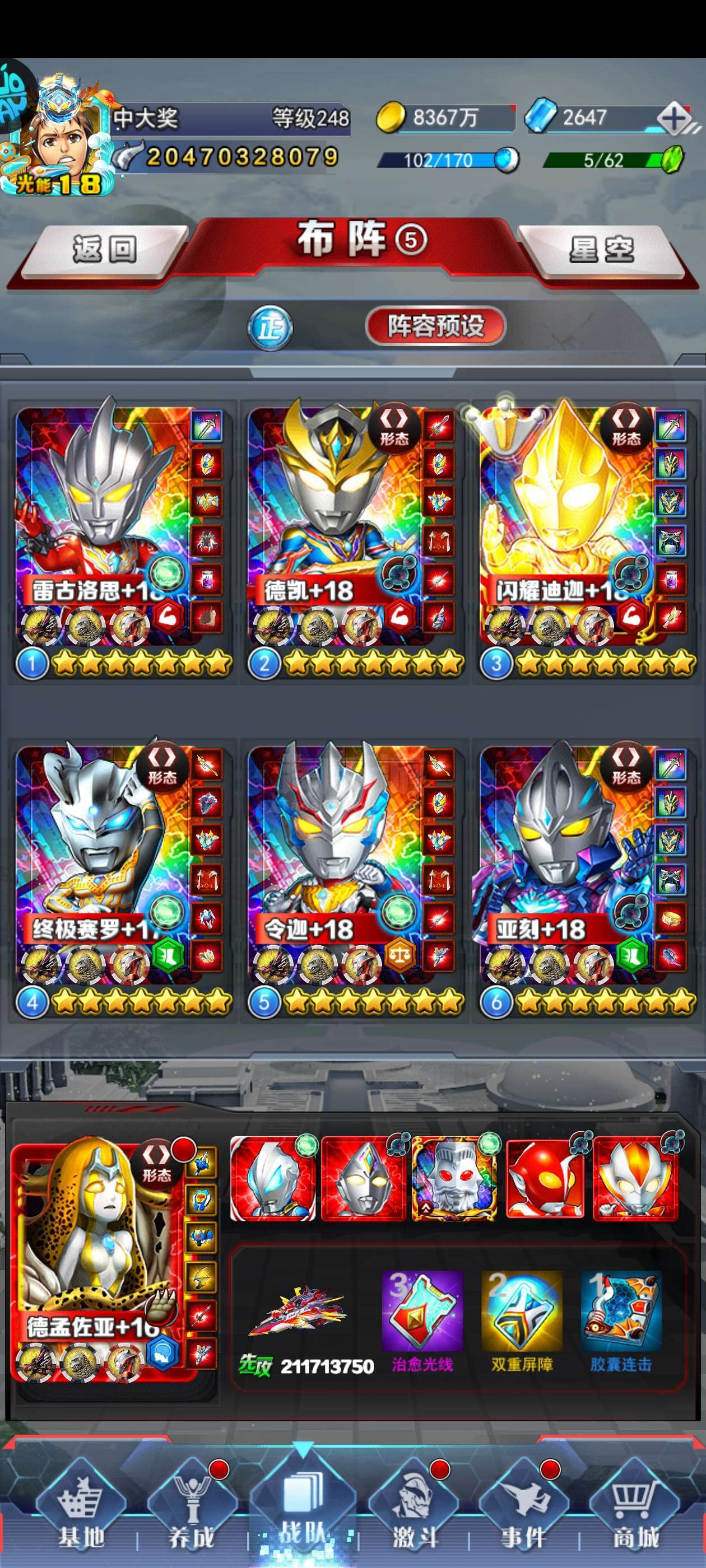Tap the 胶囊连击 skill icon
Viewport: 706px width, 1568px height.
click(x=621, y=1311)
